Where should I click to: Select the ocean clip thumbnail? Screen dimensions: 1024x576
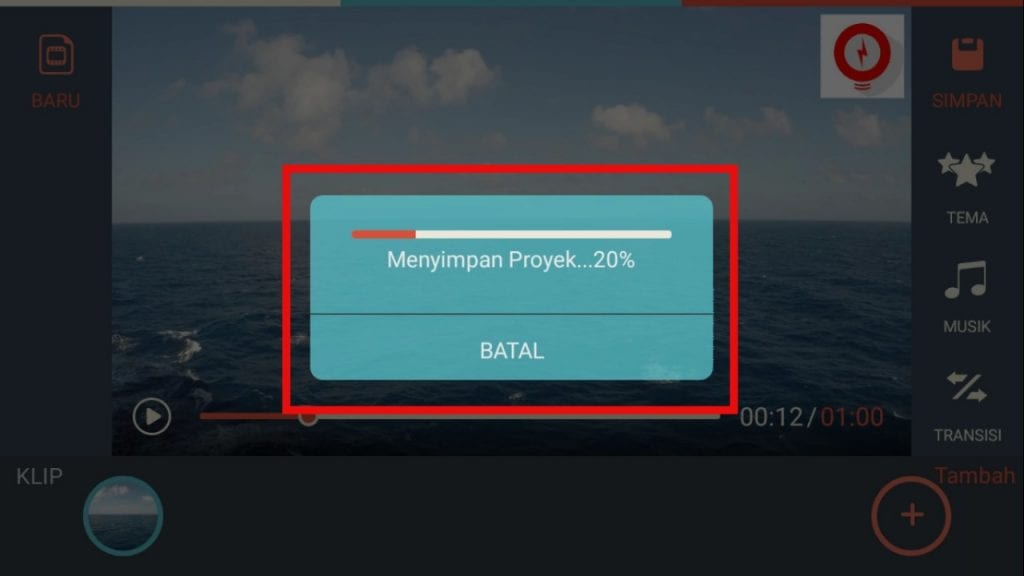(123, 515)
